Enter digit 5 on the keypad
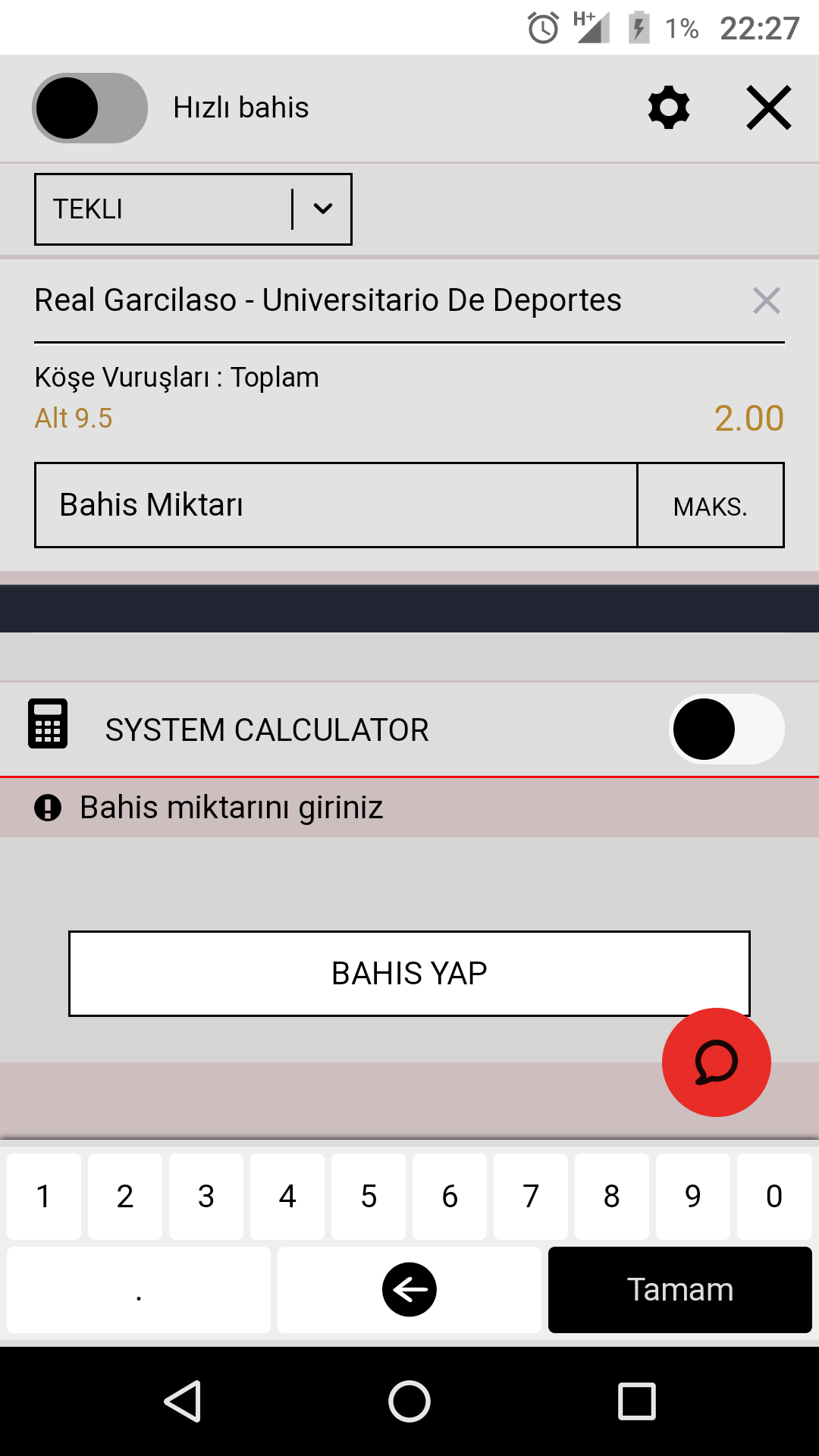This screenshot has width=819, height=1456. coord(369,1197)
